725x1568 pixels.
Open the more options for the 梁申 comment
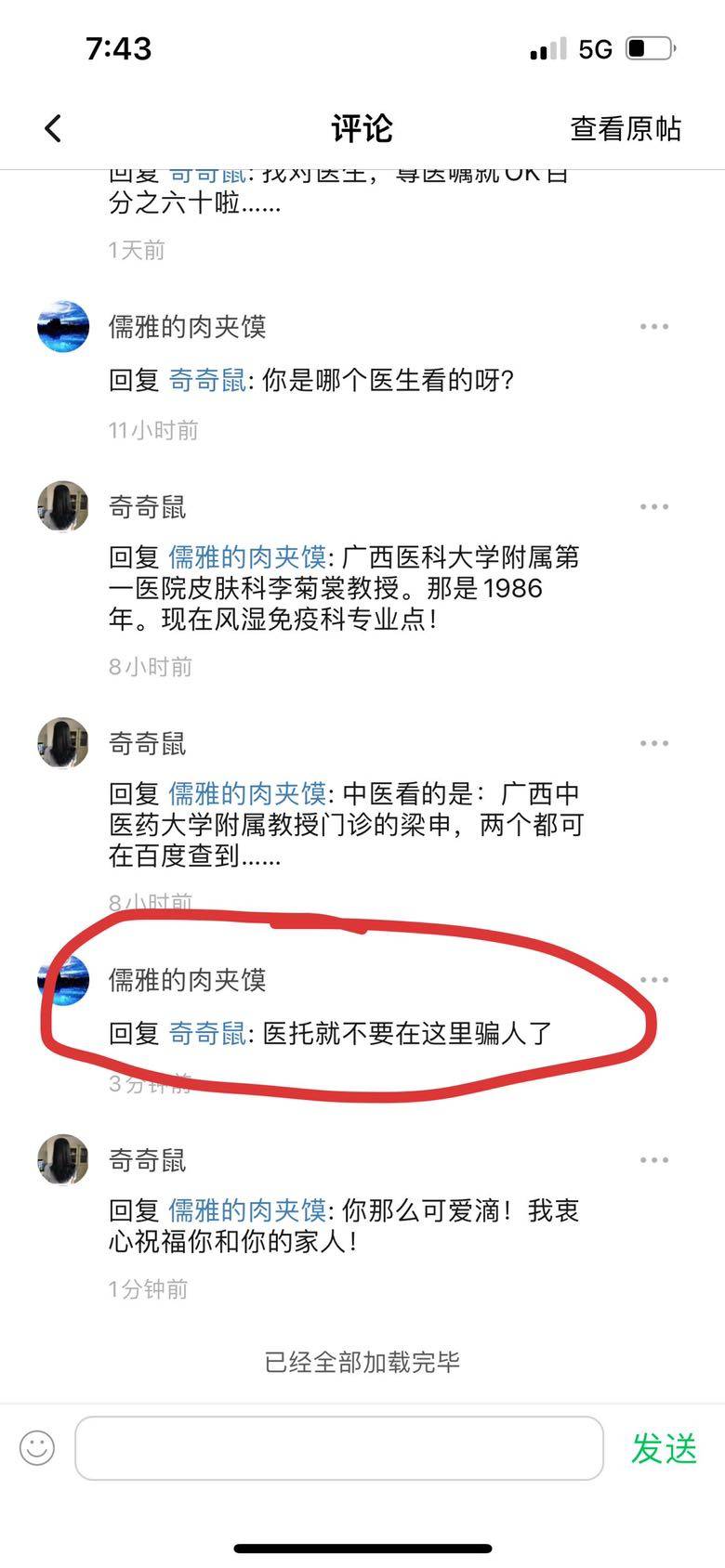653,743
